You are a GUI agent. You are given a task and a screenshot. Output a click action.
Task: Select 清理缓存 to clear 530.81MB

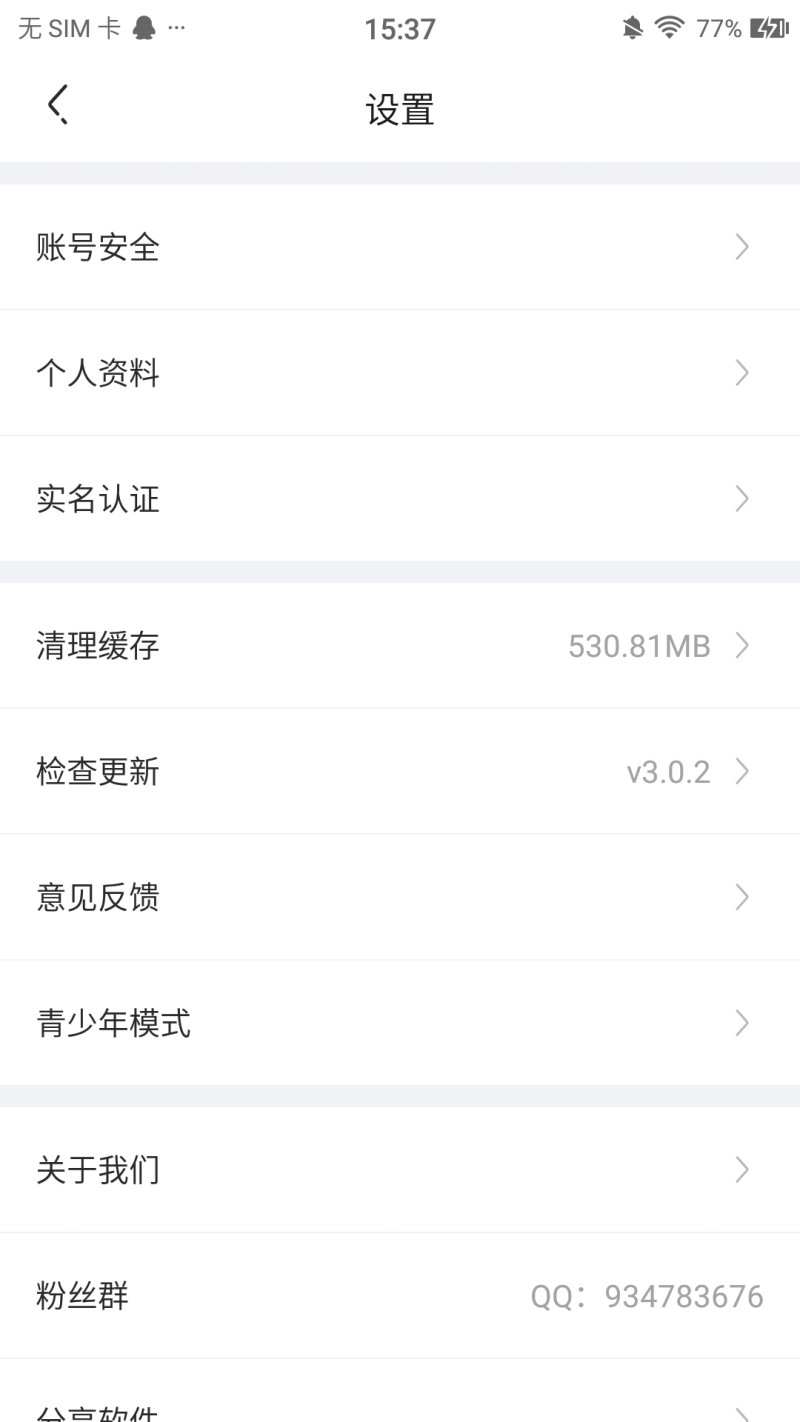click(x=400, y=646)
